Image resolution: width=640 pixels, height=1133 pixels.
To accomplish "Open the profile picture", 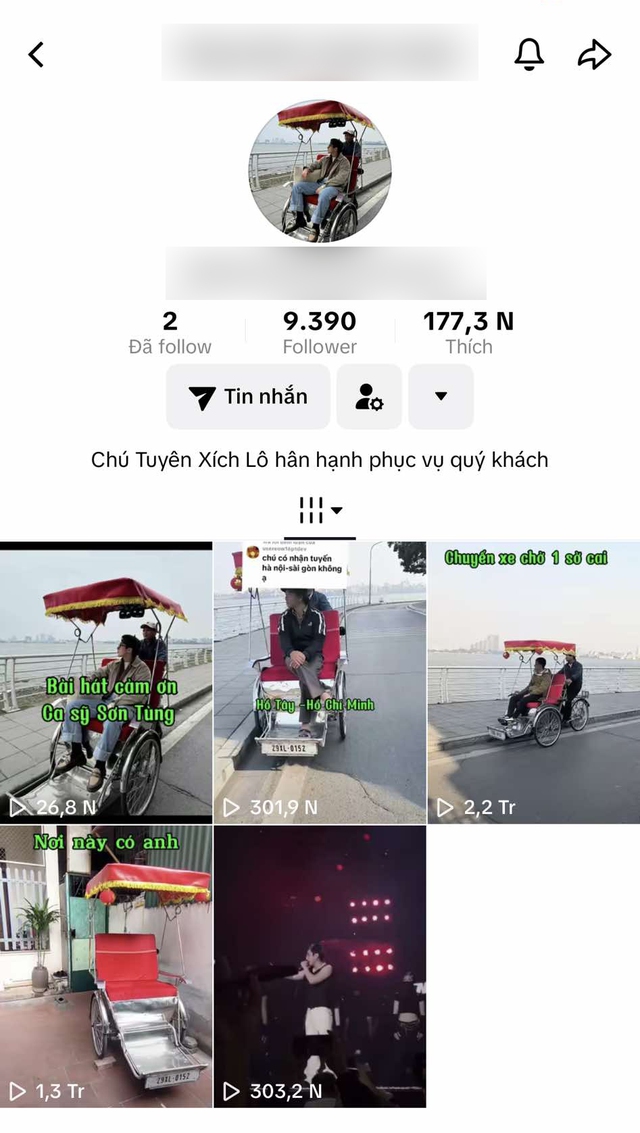I will click(319, 170).
